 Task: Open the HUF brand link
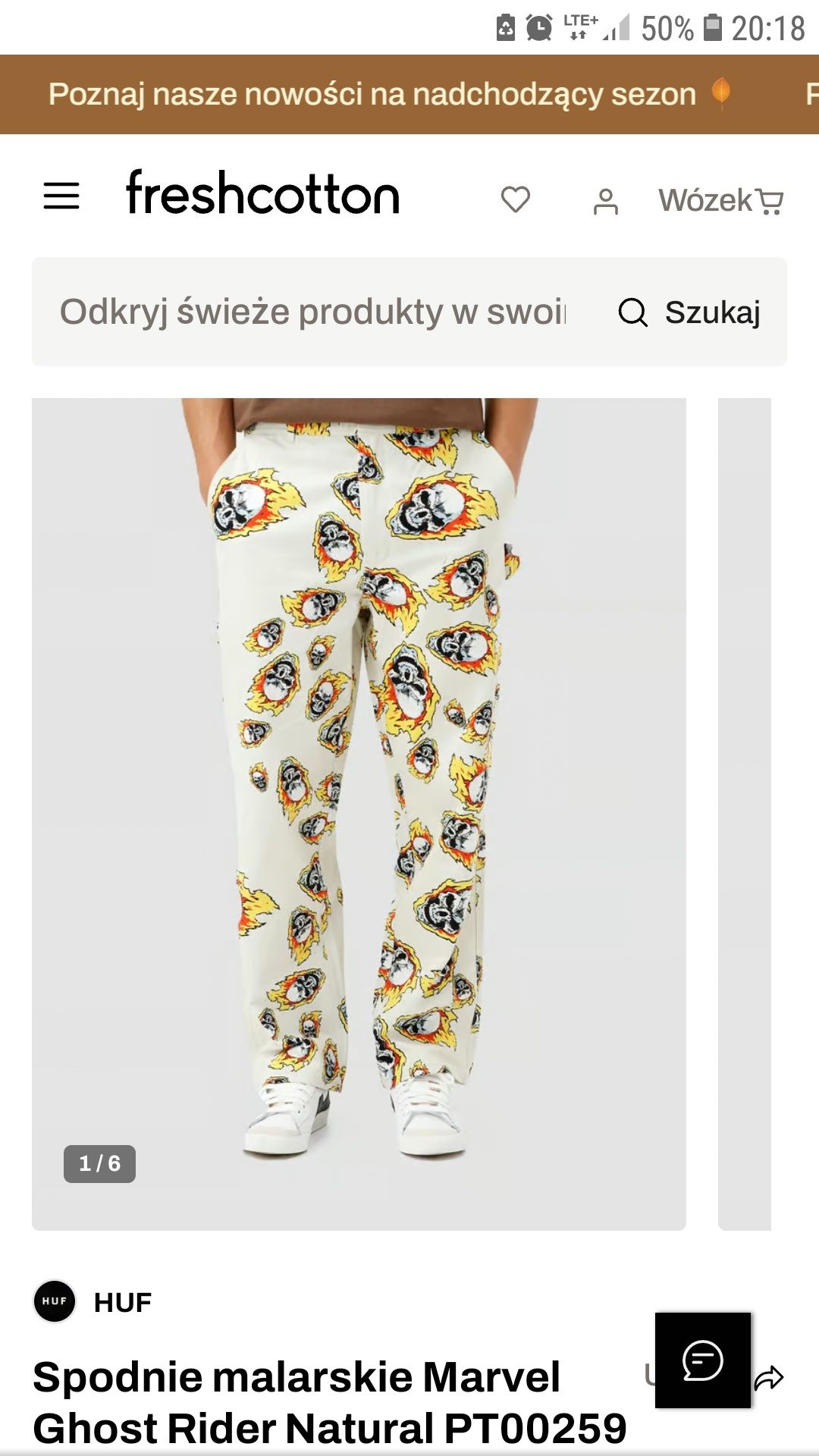click(122, 1302)
